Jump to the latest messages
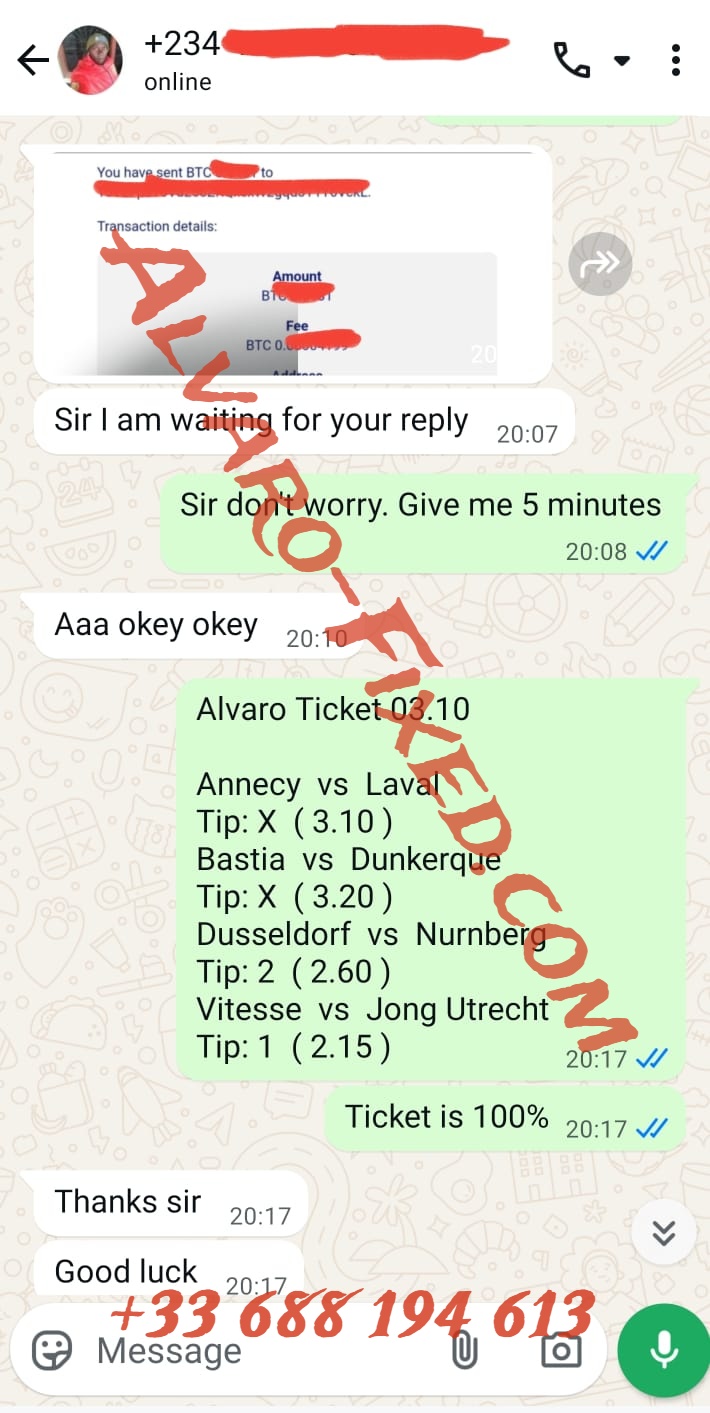The height and width of the screenshot is (1413, 710). pyautogui.click(x=663, y=1234)
